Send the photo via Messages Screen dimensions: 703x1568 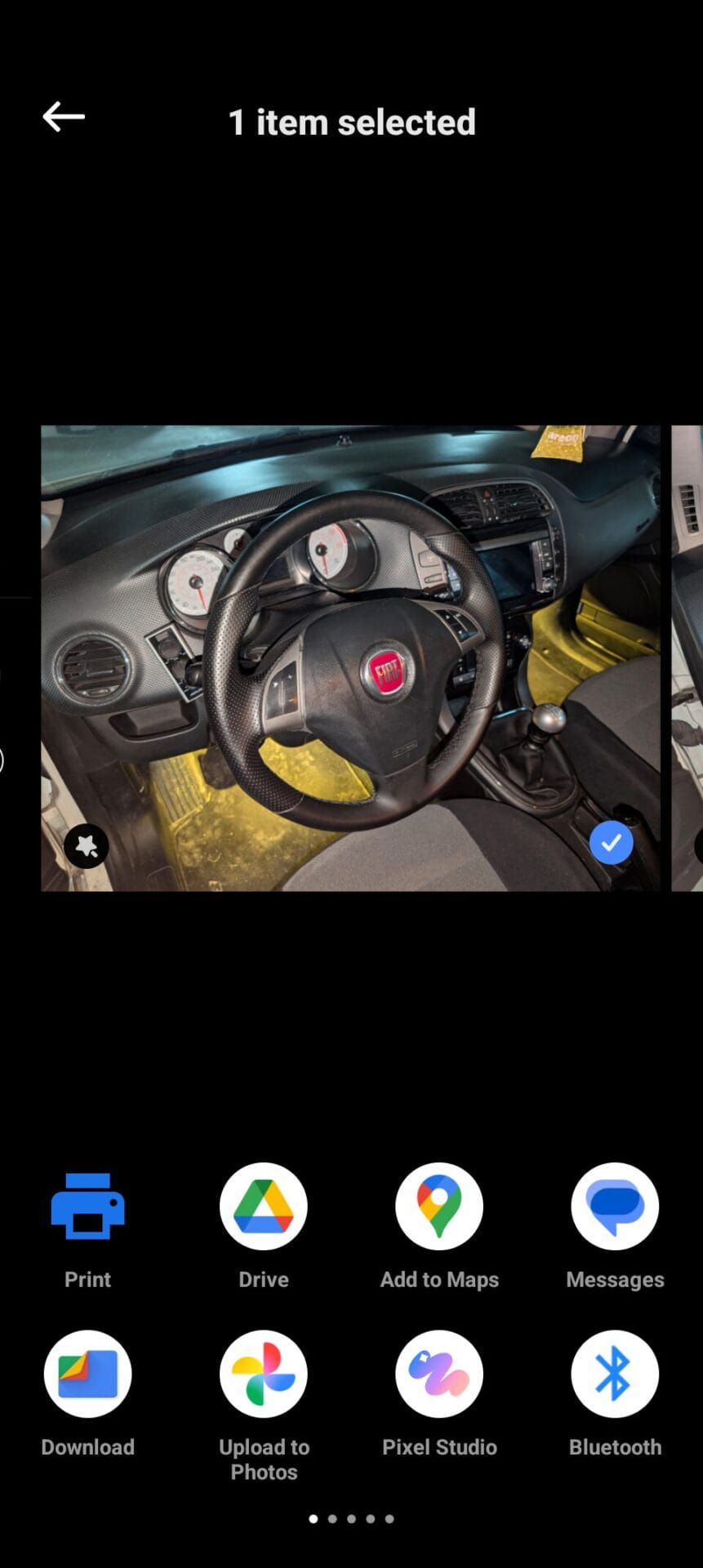pyautogui.click(x=615, y=1206)
